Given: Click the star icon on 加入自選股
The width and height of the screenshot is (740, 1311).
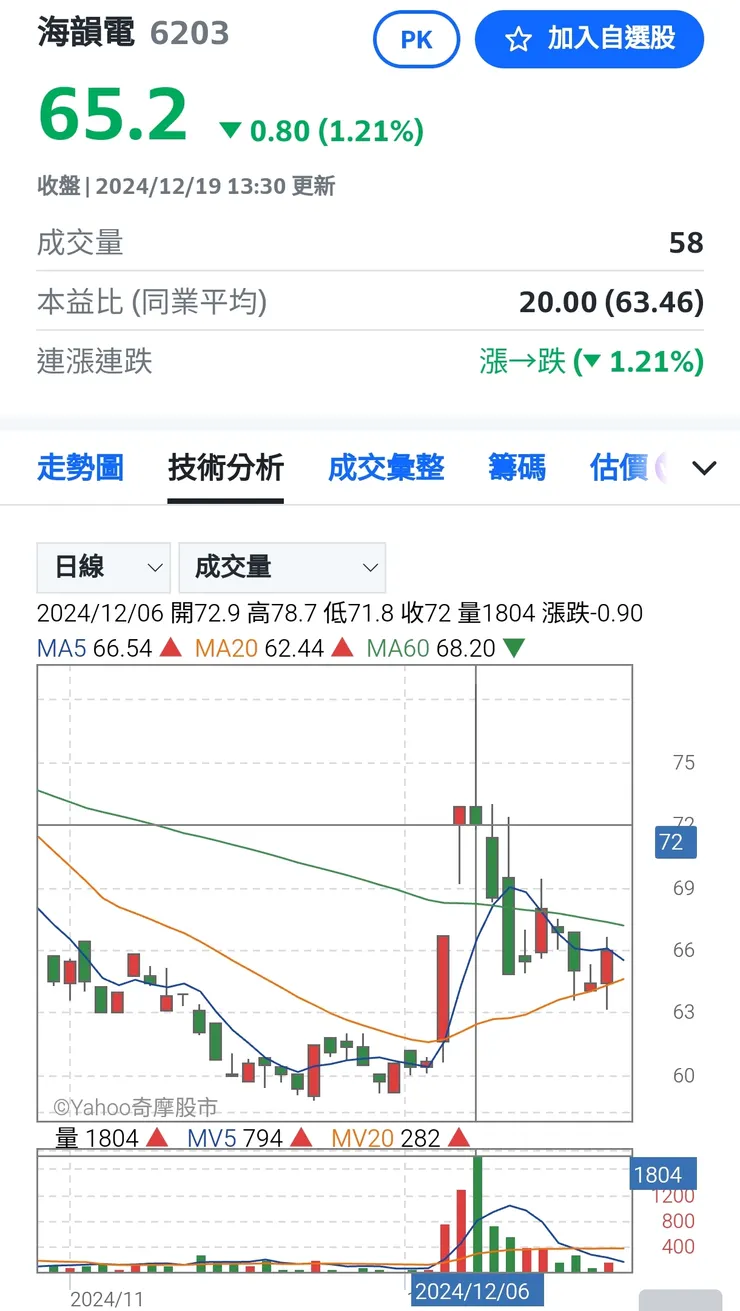Looking at the screenshot, I should tap(519, 40).
